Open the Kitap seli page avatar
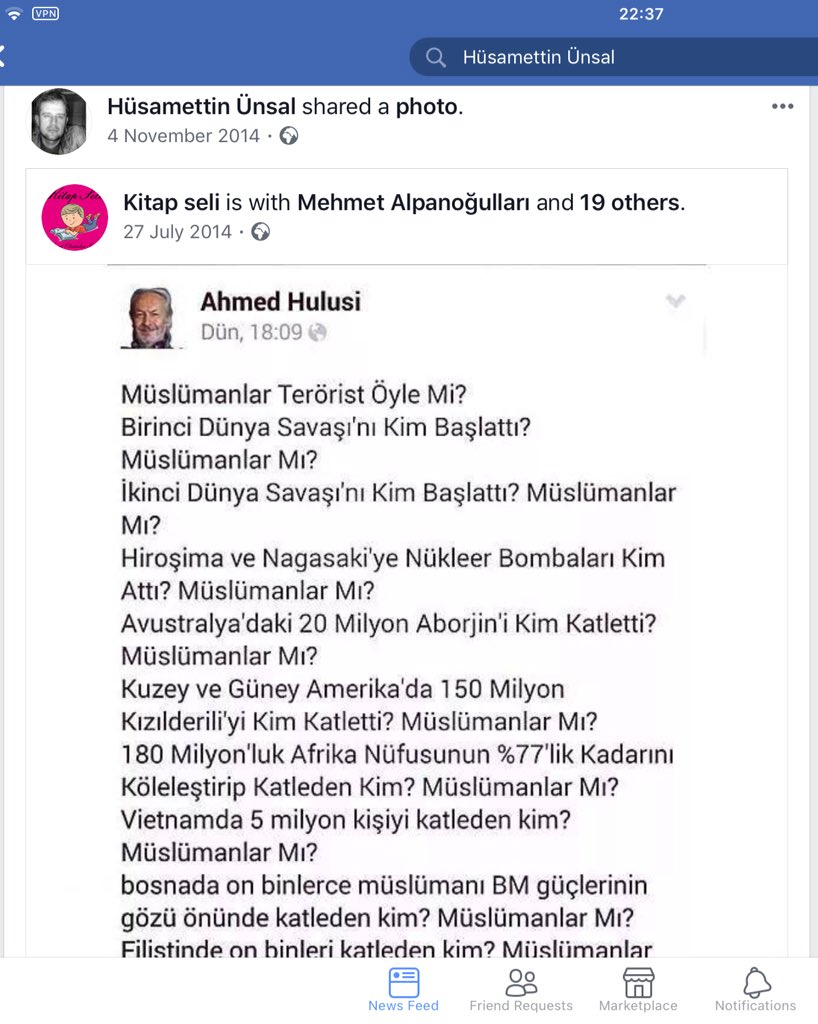 (x=74, y=216)
